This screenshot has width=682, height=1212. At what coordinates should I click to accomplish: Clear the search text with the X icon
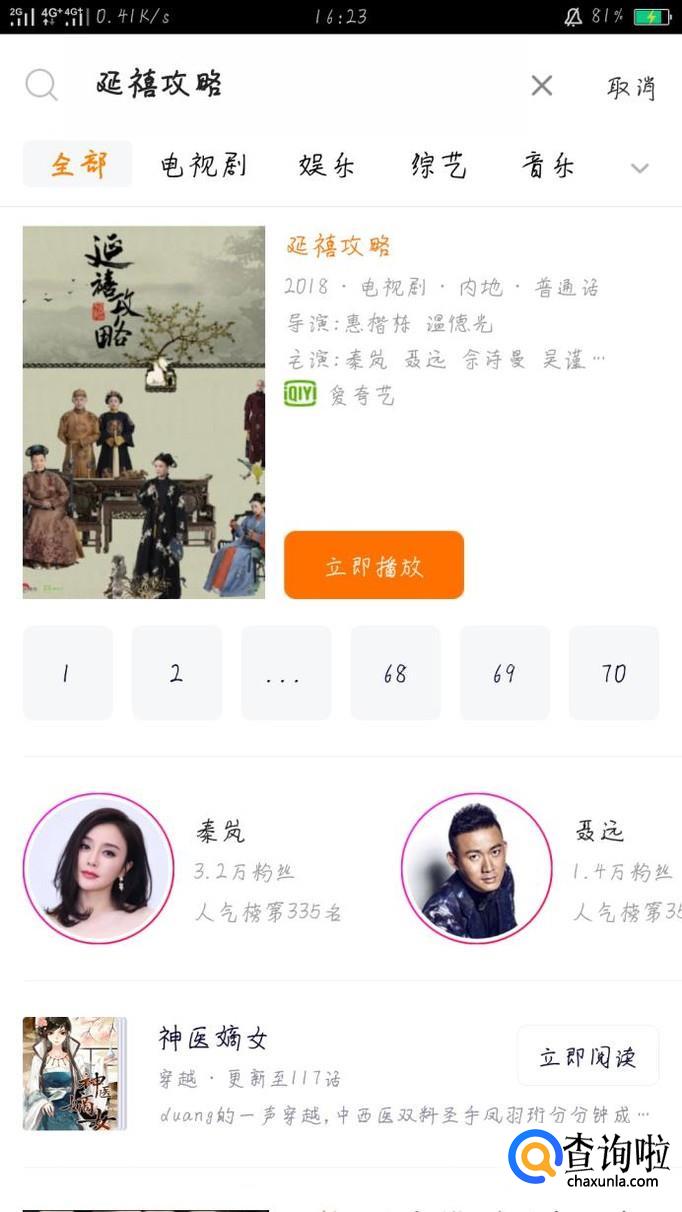click(x=541, y=86)
